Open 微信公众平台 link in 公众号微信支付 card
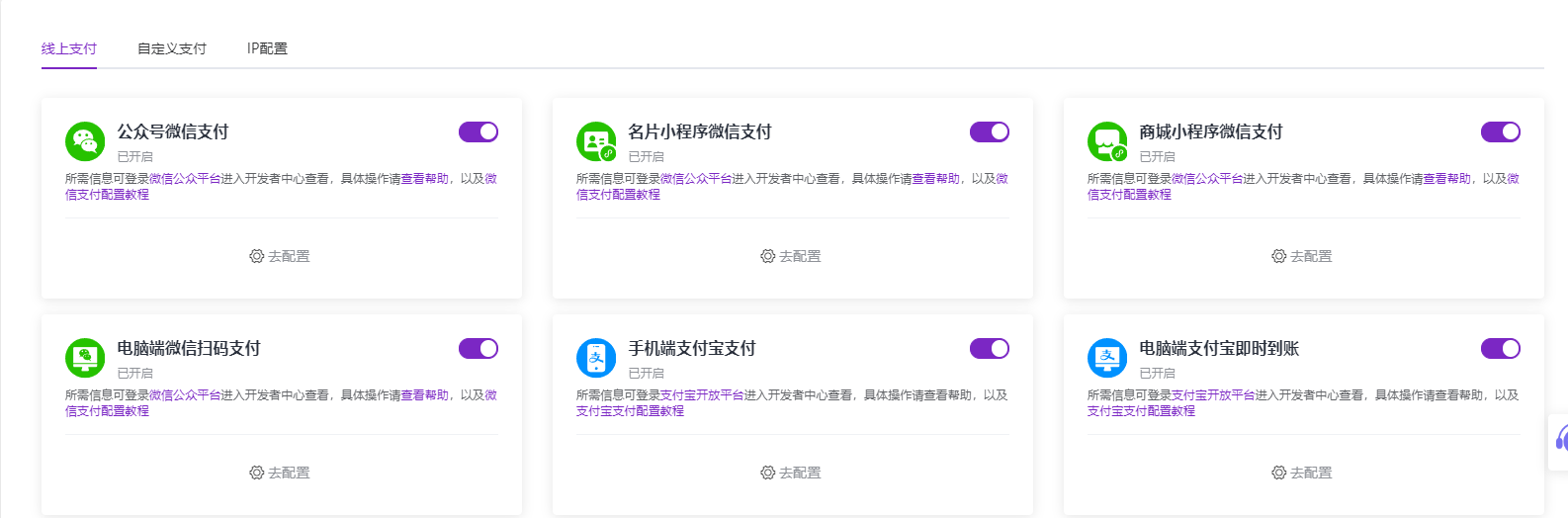This screenshot has width=1568, height=518. [x=185, y=179]
